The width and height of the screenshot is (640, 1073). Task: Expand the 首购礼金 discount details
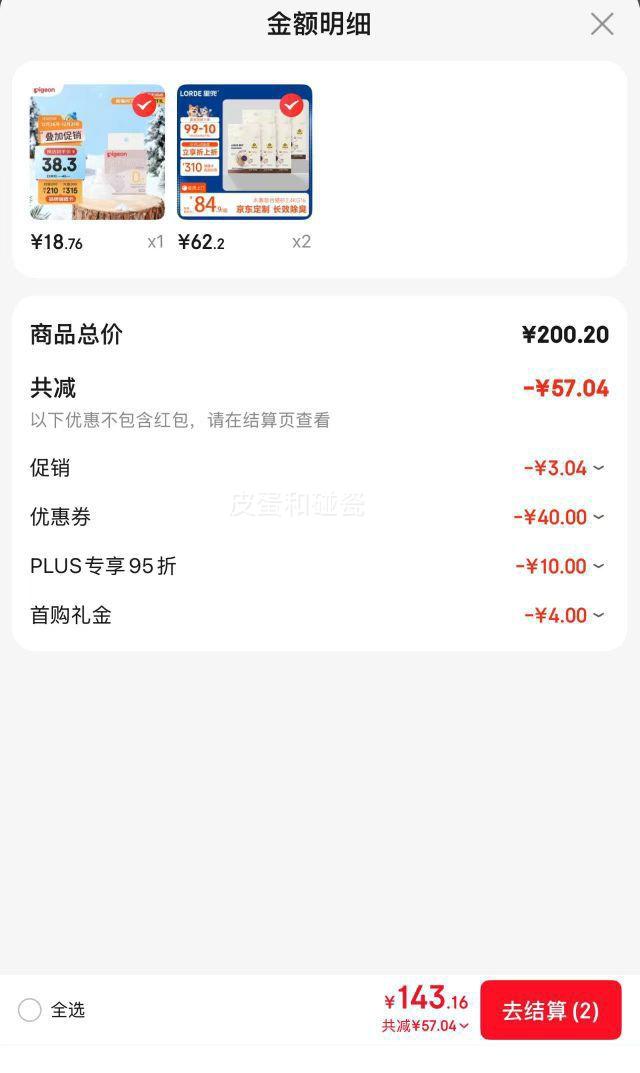pos(598,615)
